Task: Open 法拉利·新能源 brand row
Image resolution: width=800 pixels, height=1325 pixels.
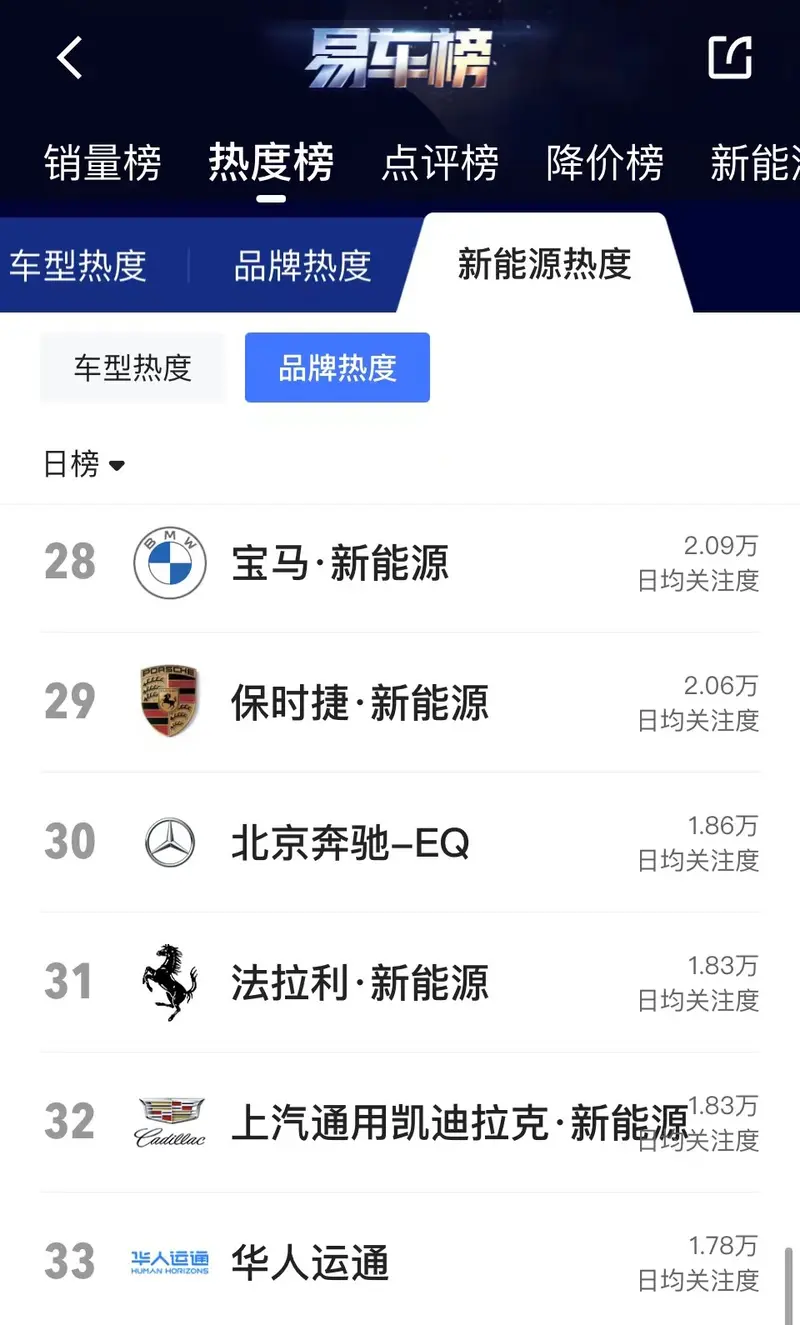Action: [400, 983]
